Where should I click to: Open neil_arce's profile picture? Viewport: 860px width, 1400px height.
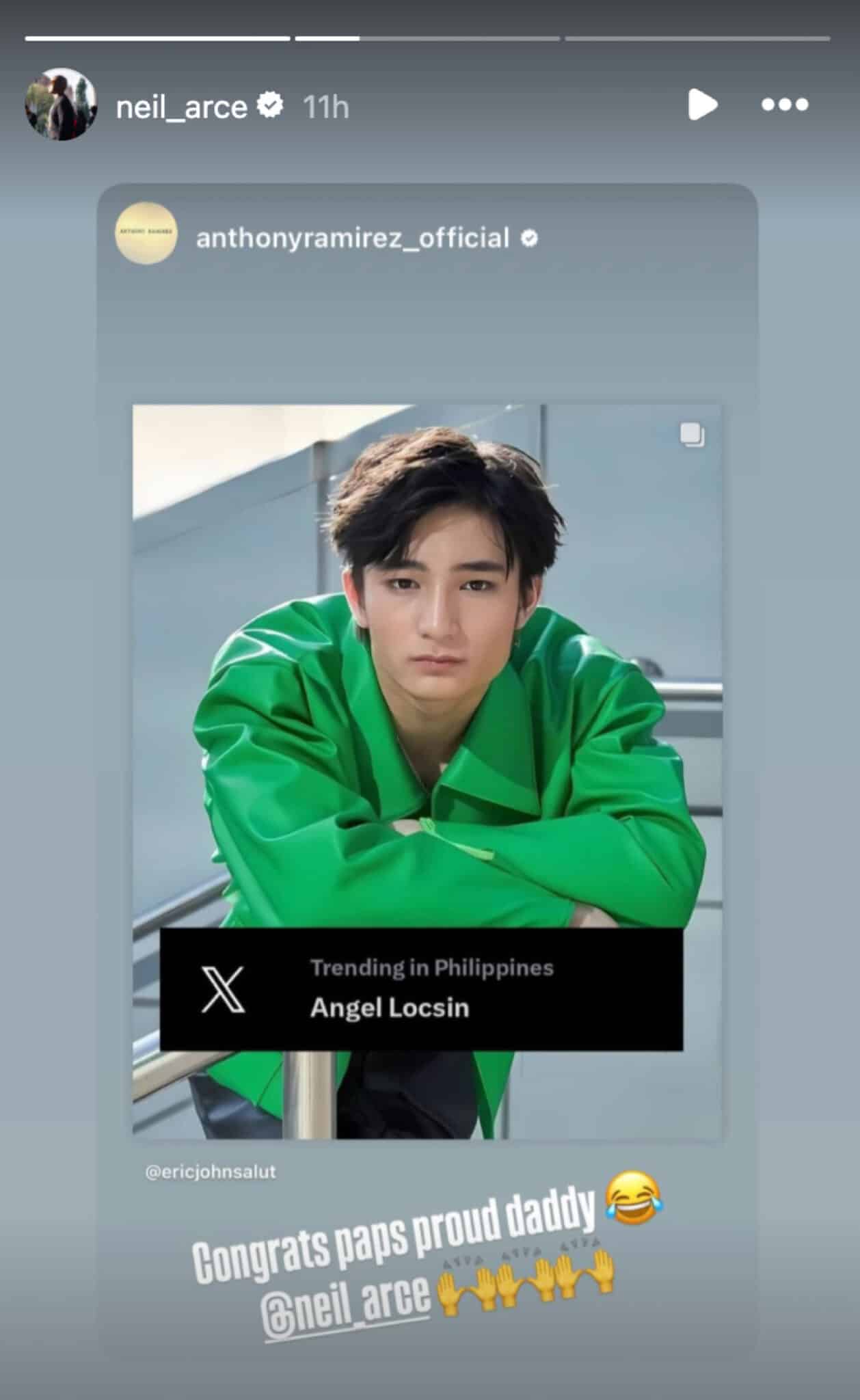point(61,105)
